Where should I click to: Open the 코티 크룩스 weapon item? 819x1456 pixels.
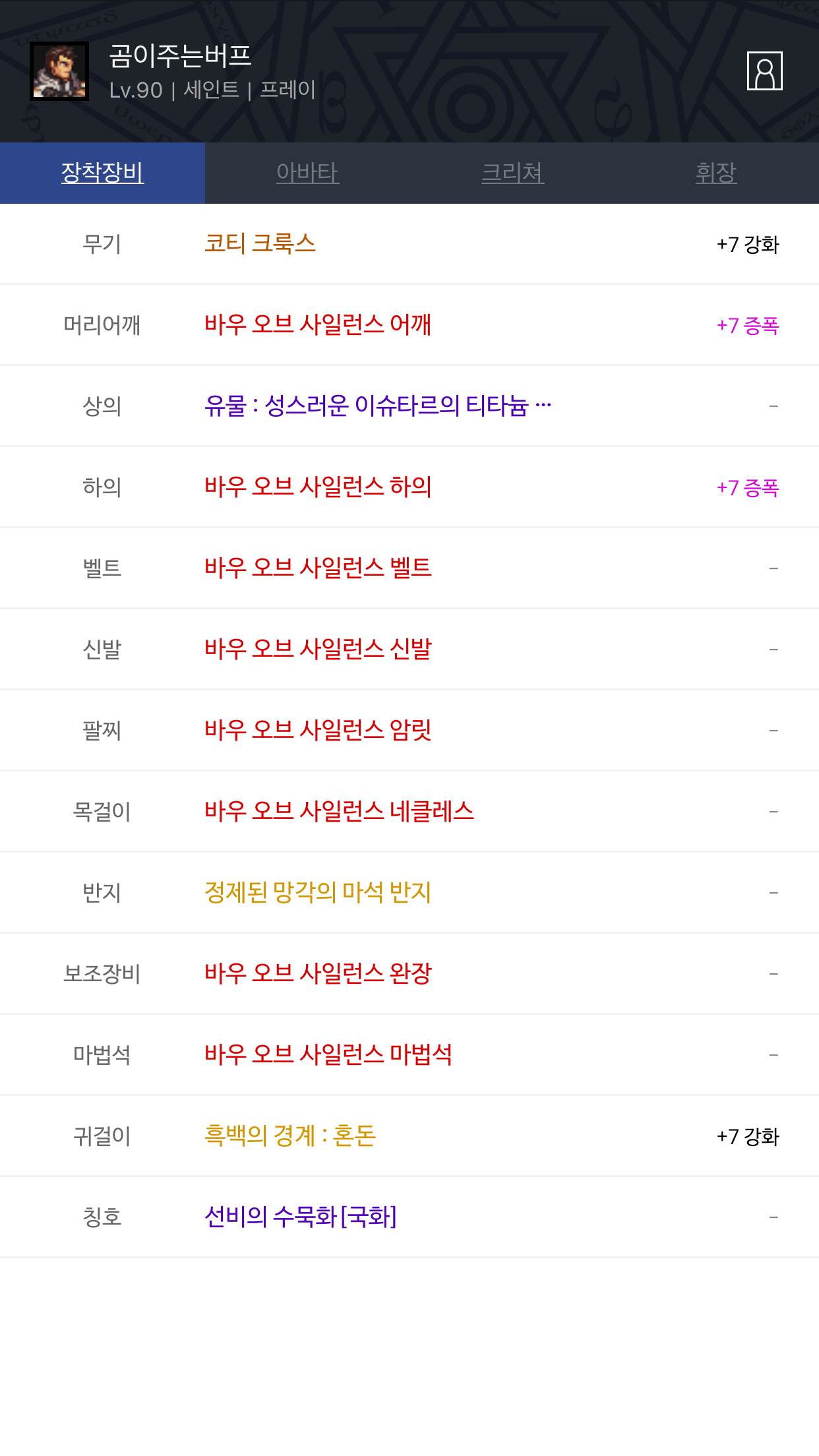(260, 243)
